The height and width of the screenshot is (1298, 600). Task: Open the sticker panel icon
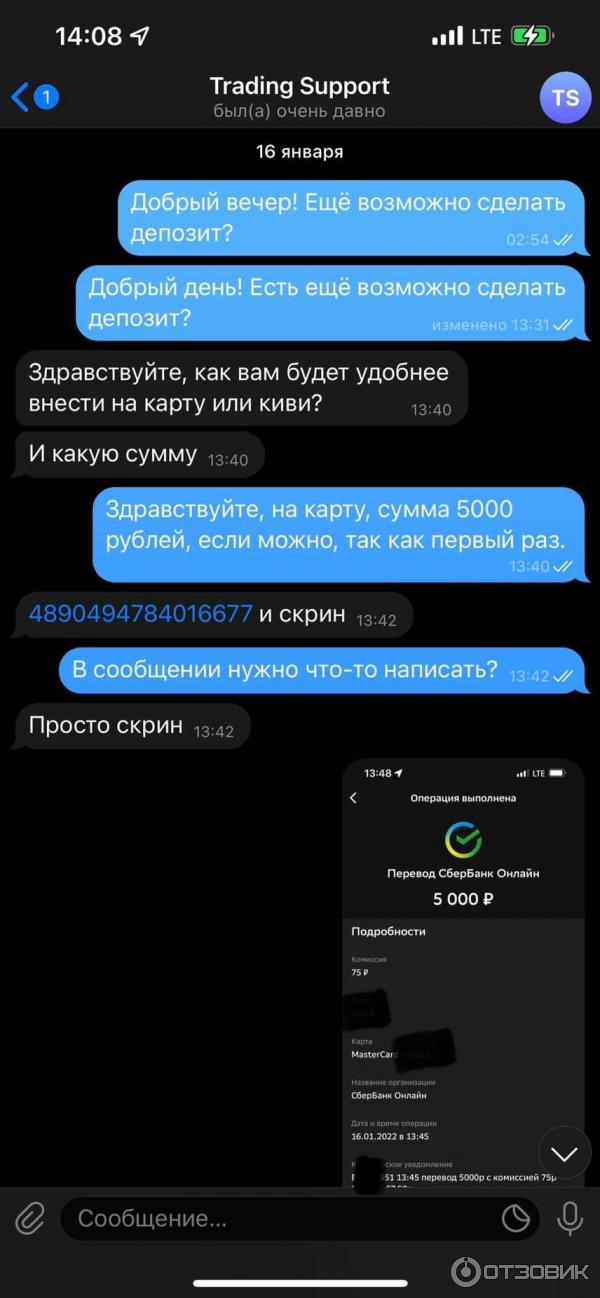515,1218
